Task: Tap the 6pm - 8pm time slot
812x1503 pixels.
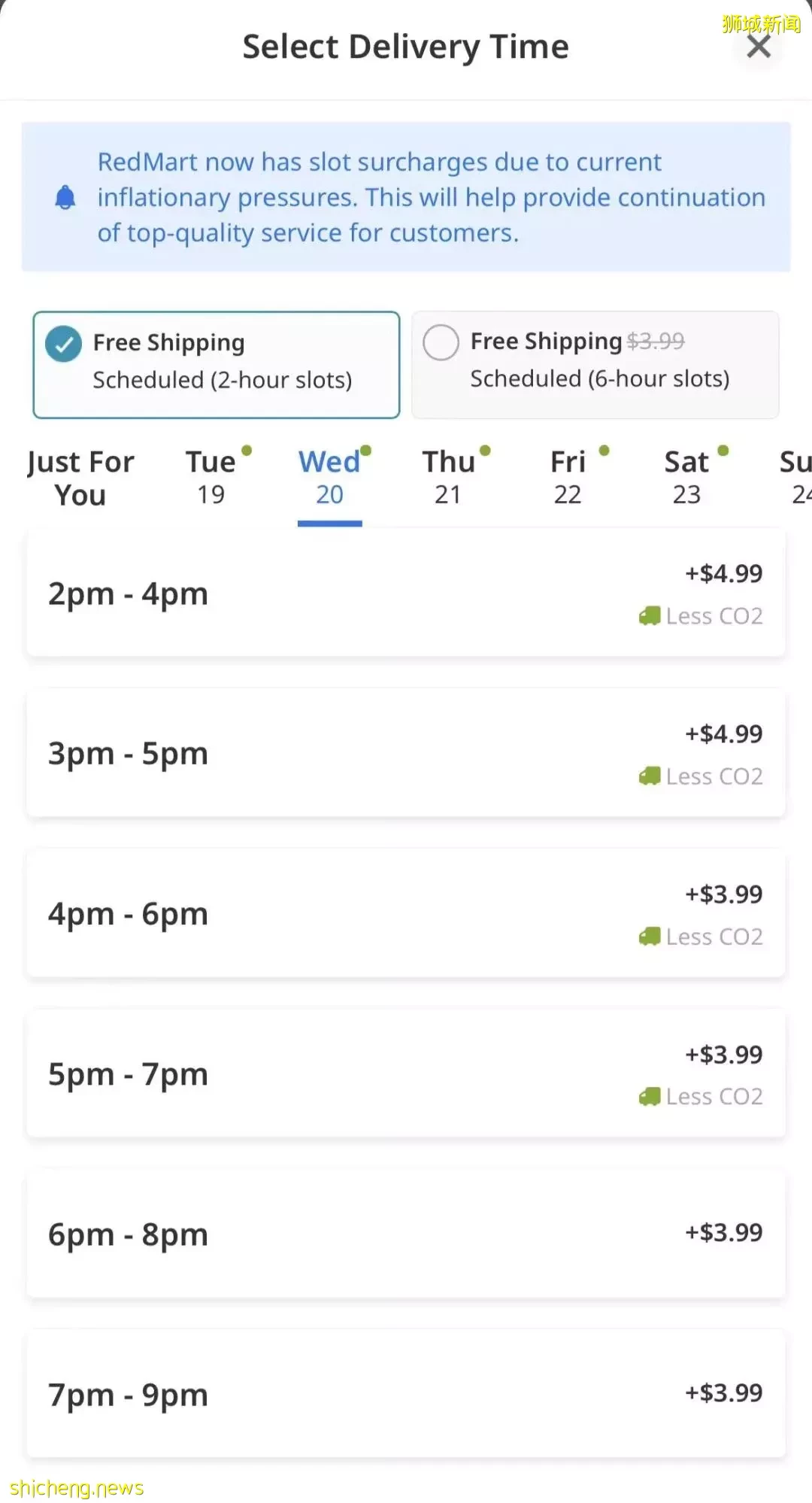Action: pos(406,1234)
